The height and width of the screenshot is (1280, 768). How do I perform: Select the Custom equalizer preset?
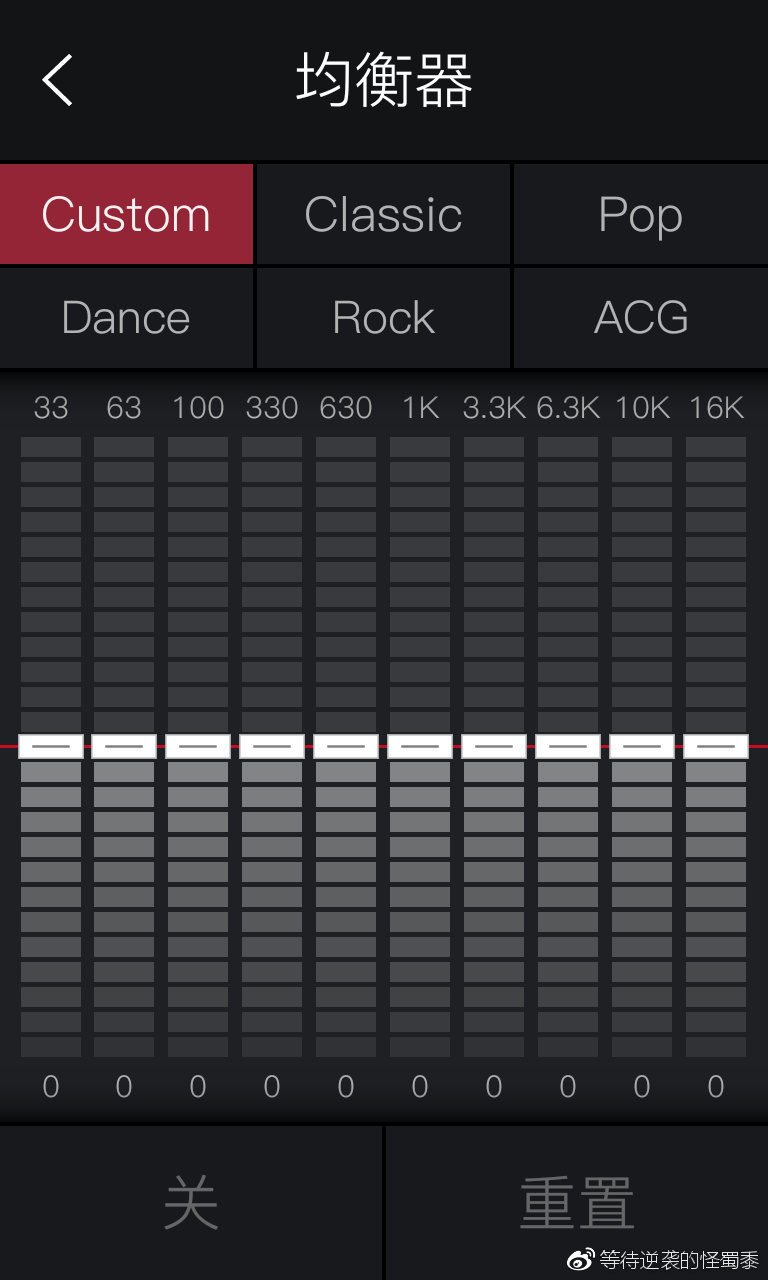coord(126,214)
